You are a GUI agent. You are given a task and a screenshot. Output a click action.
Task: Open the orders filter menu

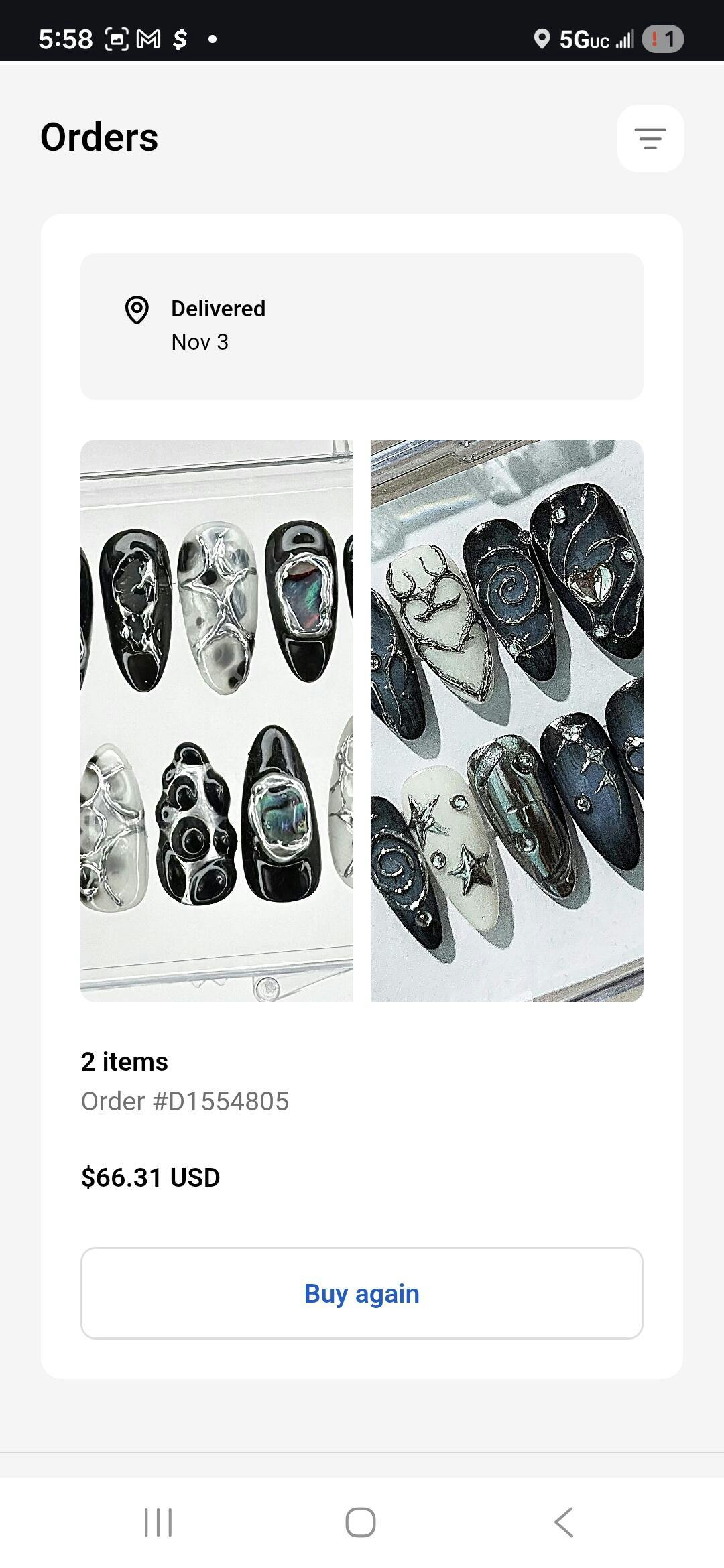[x=650, y=139]
